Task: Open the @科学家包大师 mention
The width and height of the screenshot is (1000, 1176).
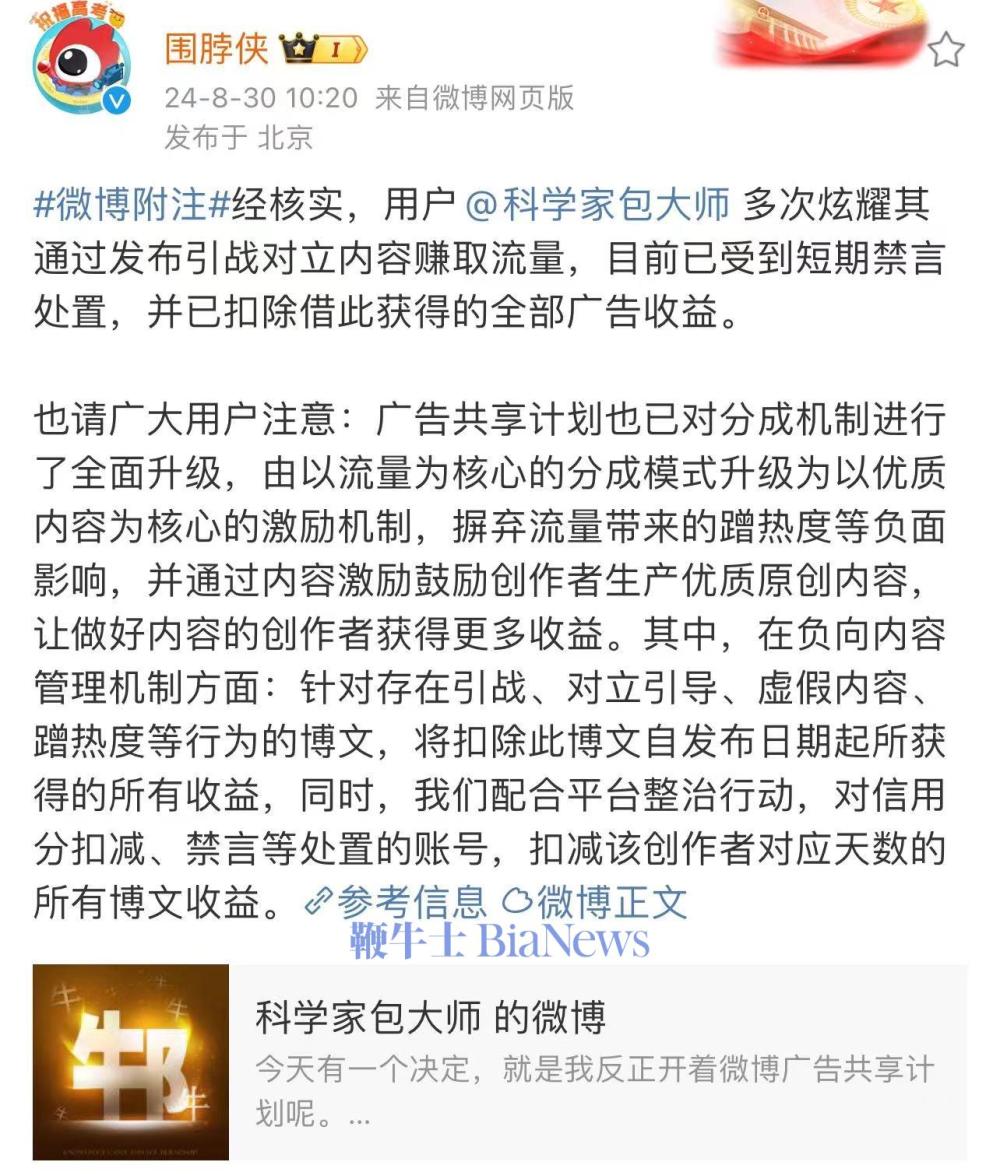Action: (598, 205)
